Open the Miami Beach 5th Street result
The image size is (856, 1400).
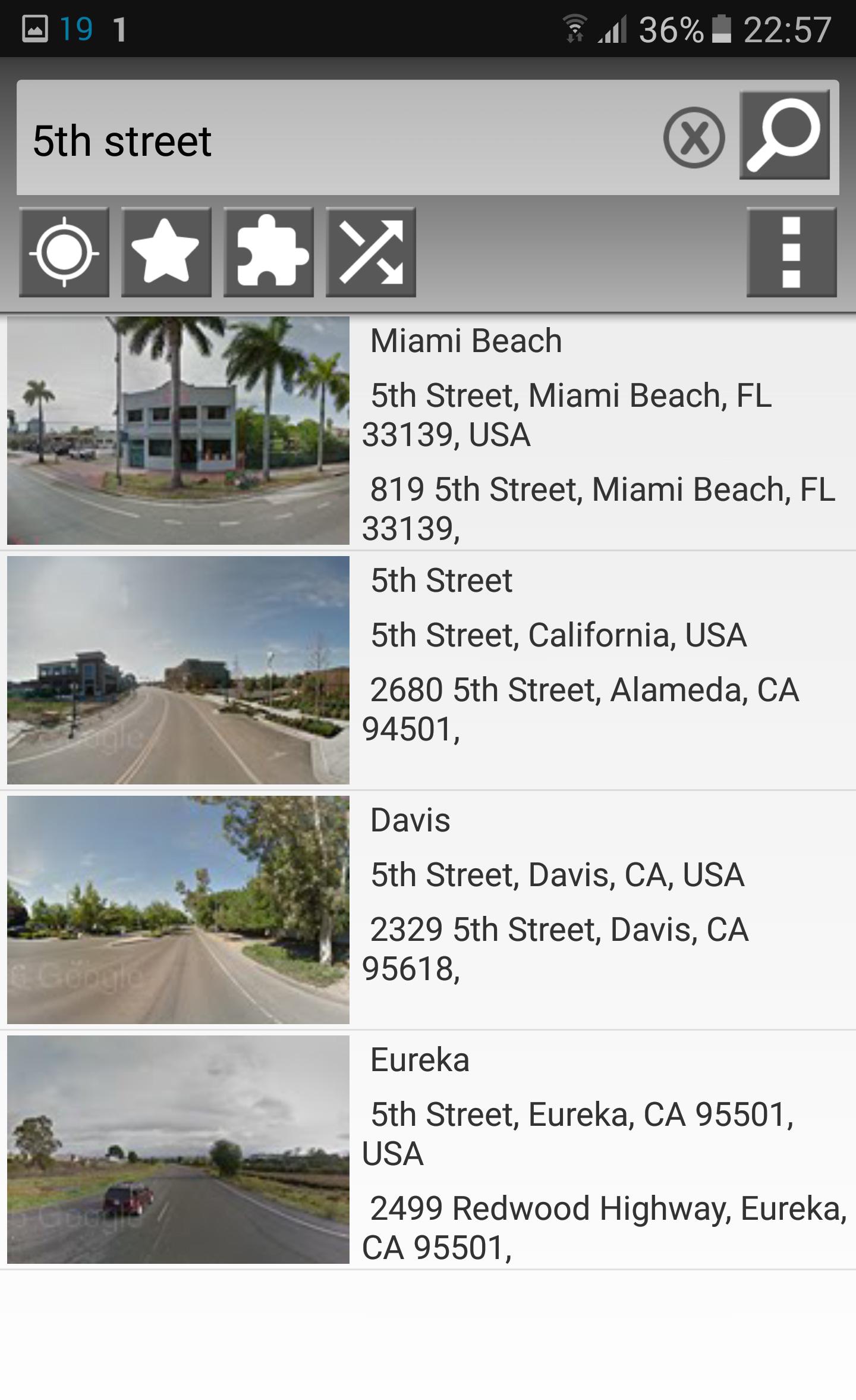point(428,432)
